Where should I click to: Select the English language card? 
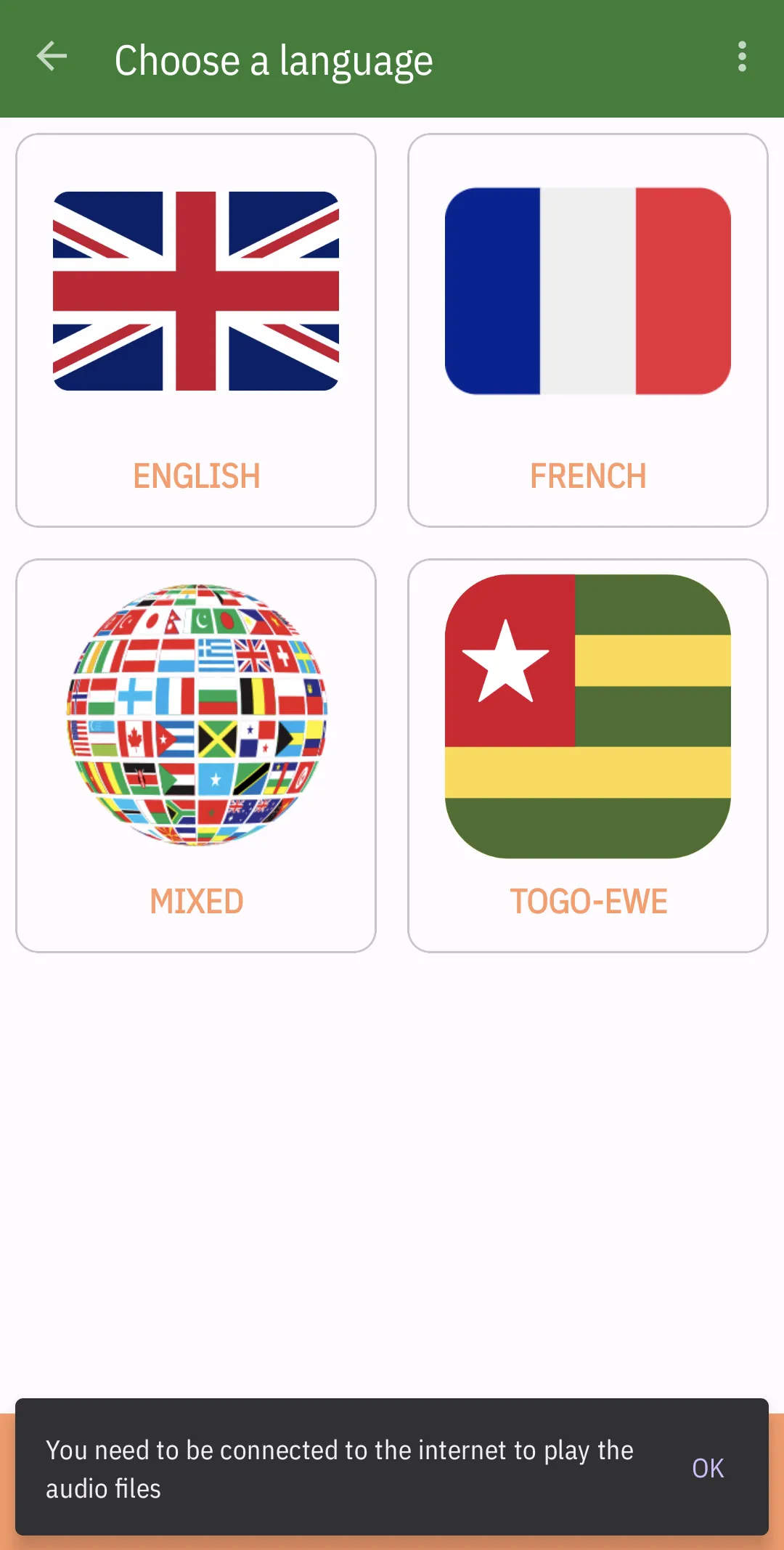pyautogui.click(x=196, y=330)
